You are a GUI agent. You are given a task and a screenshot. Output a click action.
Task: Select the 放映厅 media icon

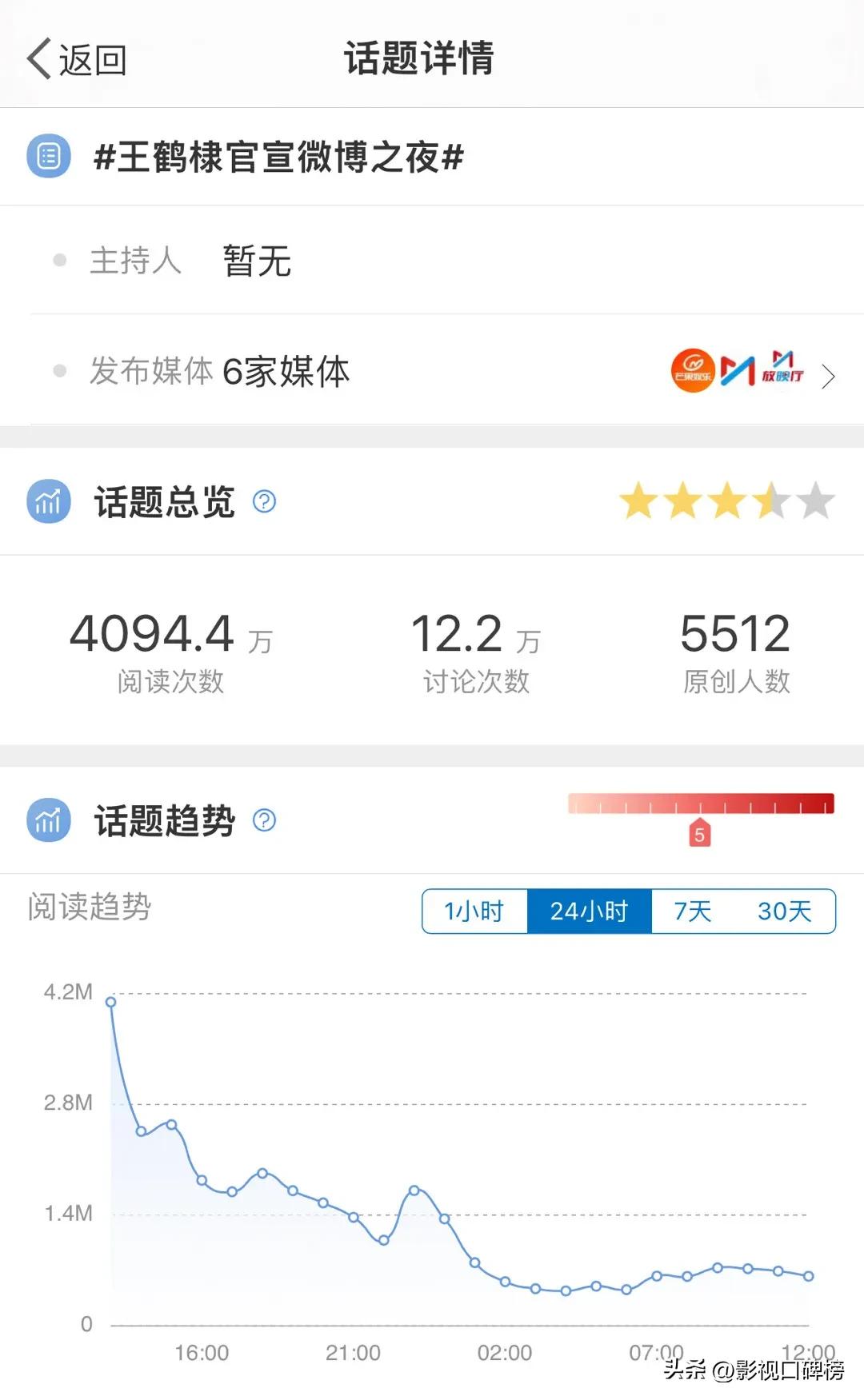coord(782,370)
